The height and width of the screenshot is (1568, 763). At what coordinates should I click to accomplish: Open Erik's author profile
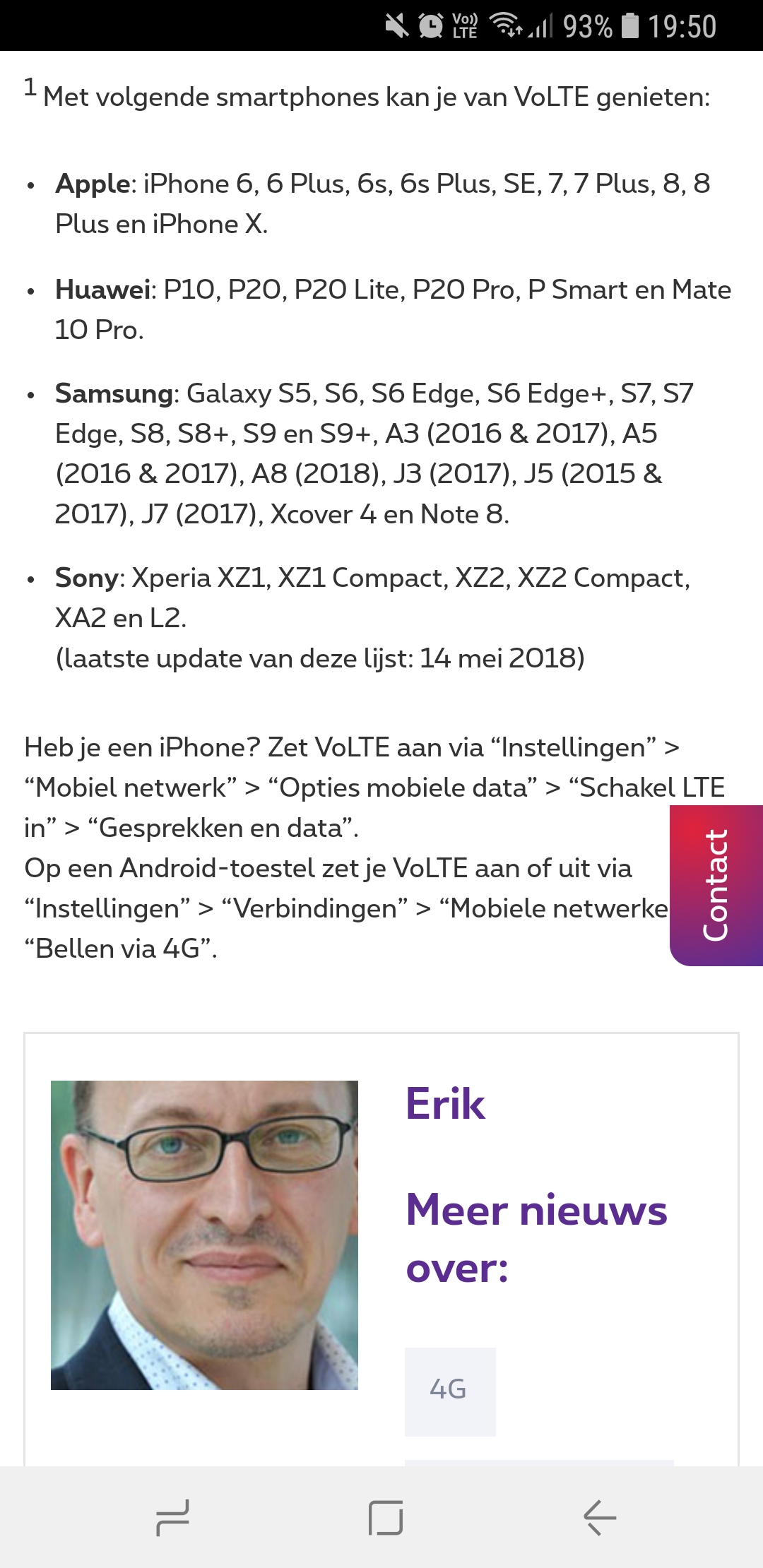click(x=445, y=1103)
